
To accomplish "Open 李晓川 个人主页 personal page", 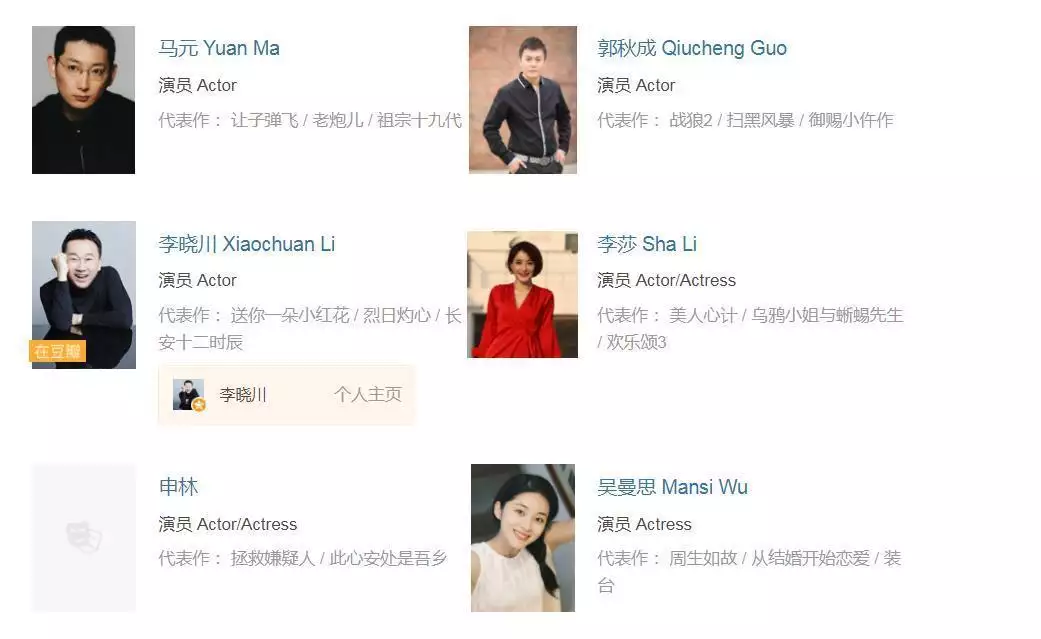I will click(x=367, y=394).
